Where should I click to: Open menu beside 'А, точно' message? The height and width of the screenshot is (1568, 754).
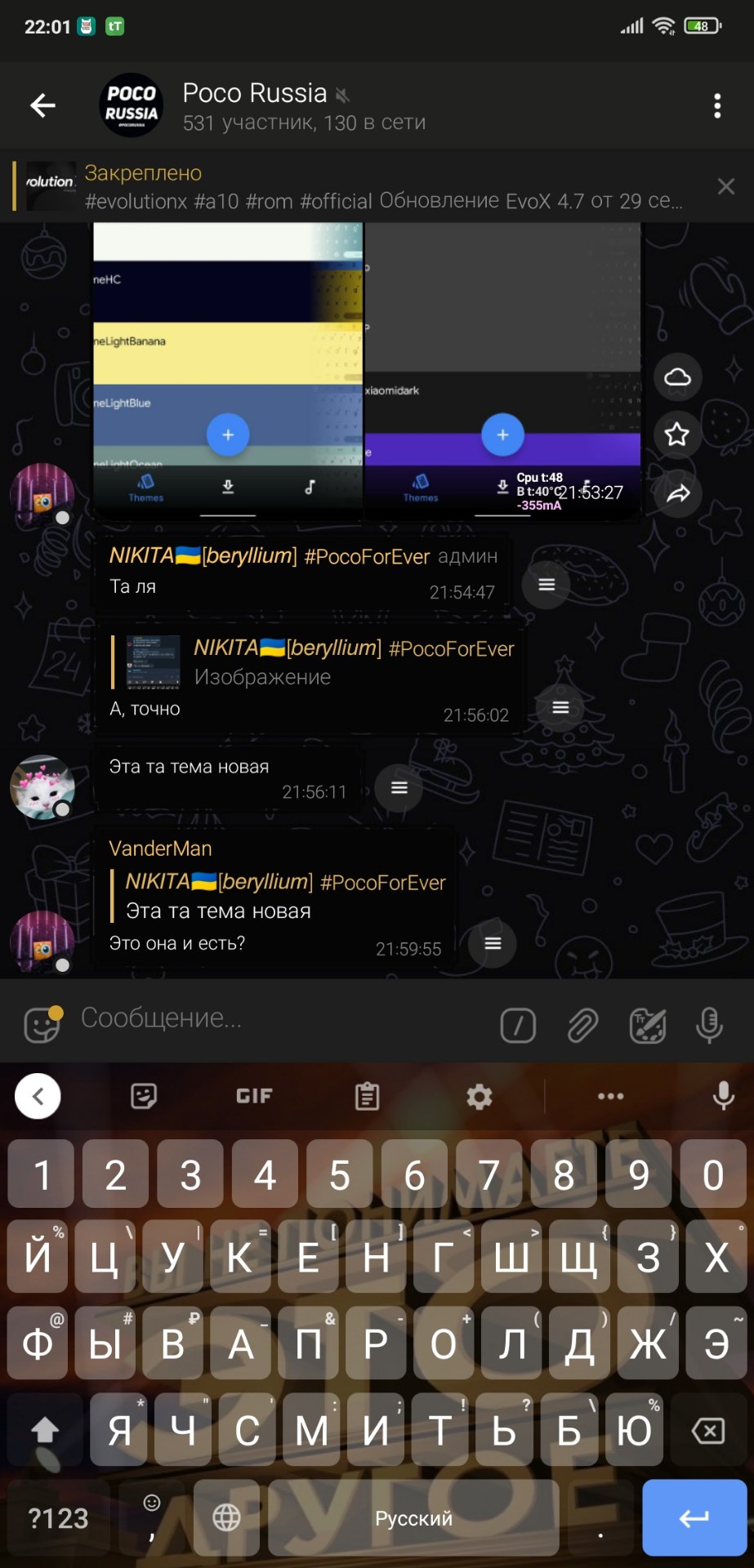[x=560, y=707]
